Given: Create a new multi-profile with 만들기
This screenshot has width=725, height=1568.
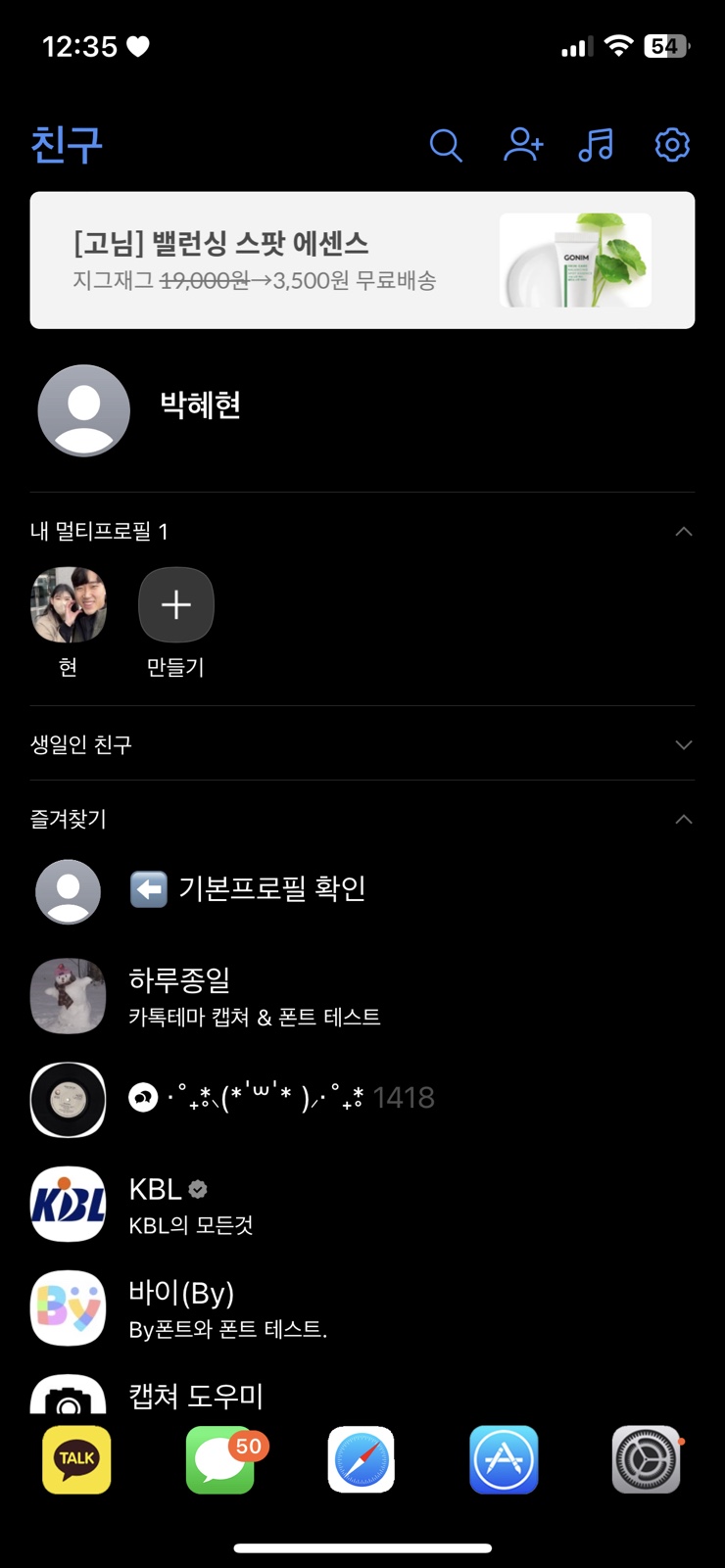Looking at the screenshot, I should click(175, 607).
